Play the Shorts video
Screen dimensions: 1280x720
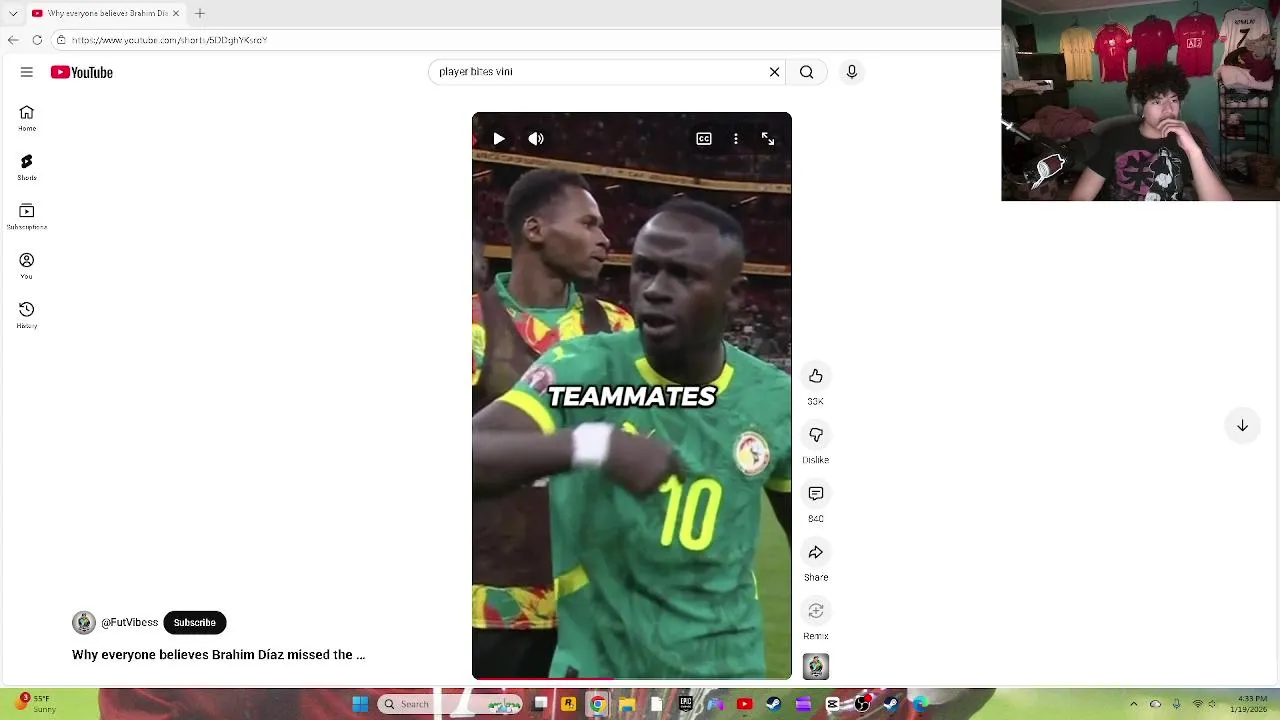click(499, 139)
